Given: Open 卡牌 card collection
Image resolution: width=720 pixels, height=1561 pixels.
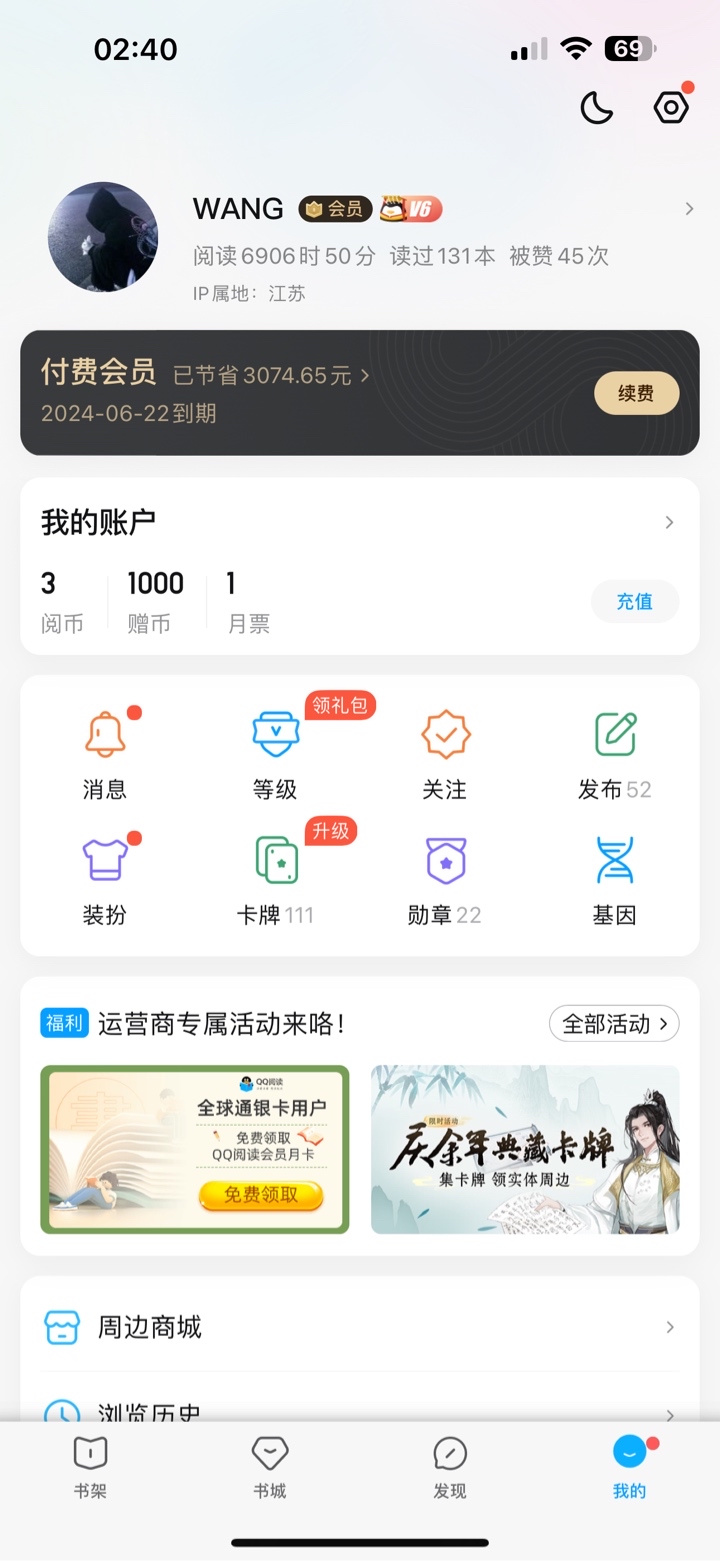Looking at the screenshot, I should click(x=275, y=880).
